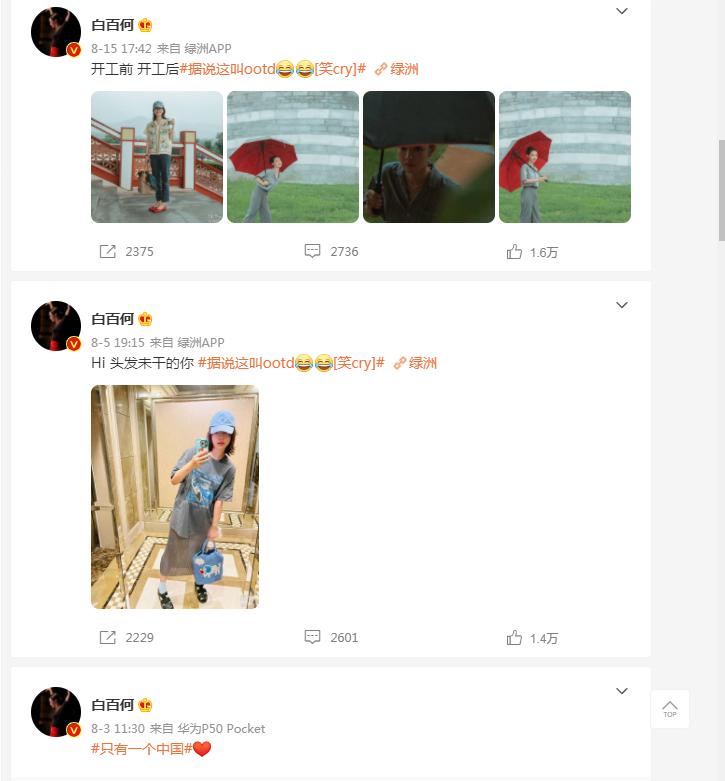View the elevator mirror selfie photo
Screen dimensions: 725x781
coord(175,496)
